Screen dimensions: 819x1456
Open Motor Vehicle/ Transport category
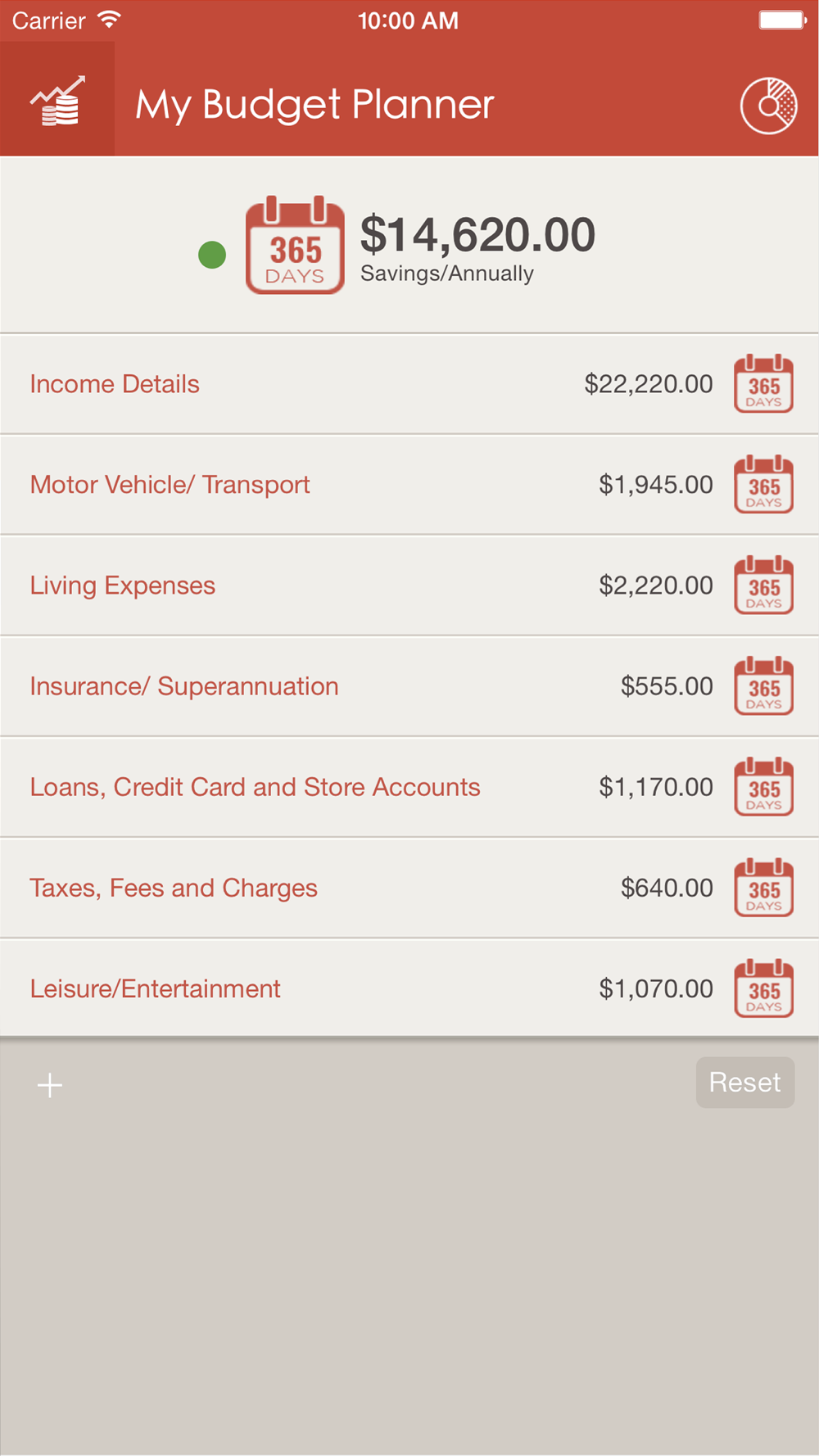point(170,485)
